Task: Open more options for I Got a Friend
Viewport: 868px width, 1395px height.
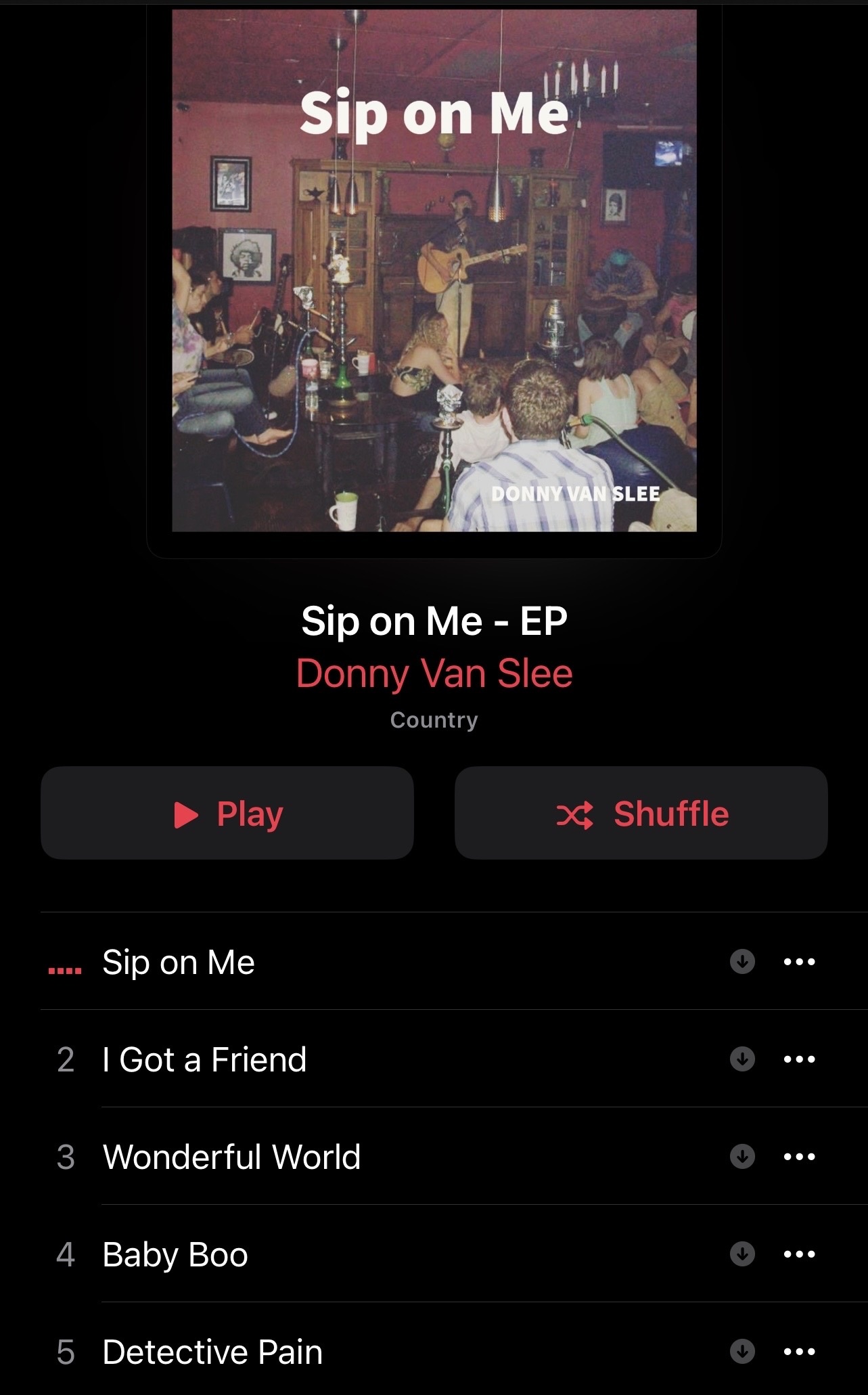Action: [799, 1059]
